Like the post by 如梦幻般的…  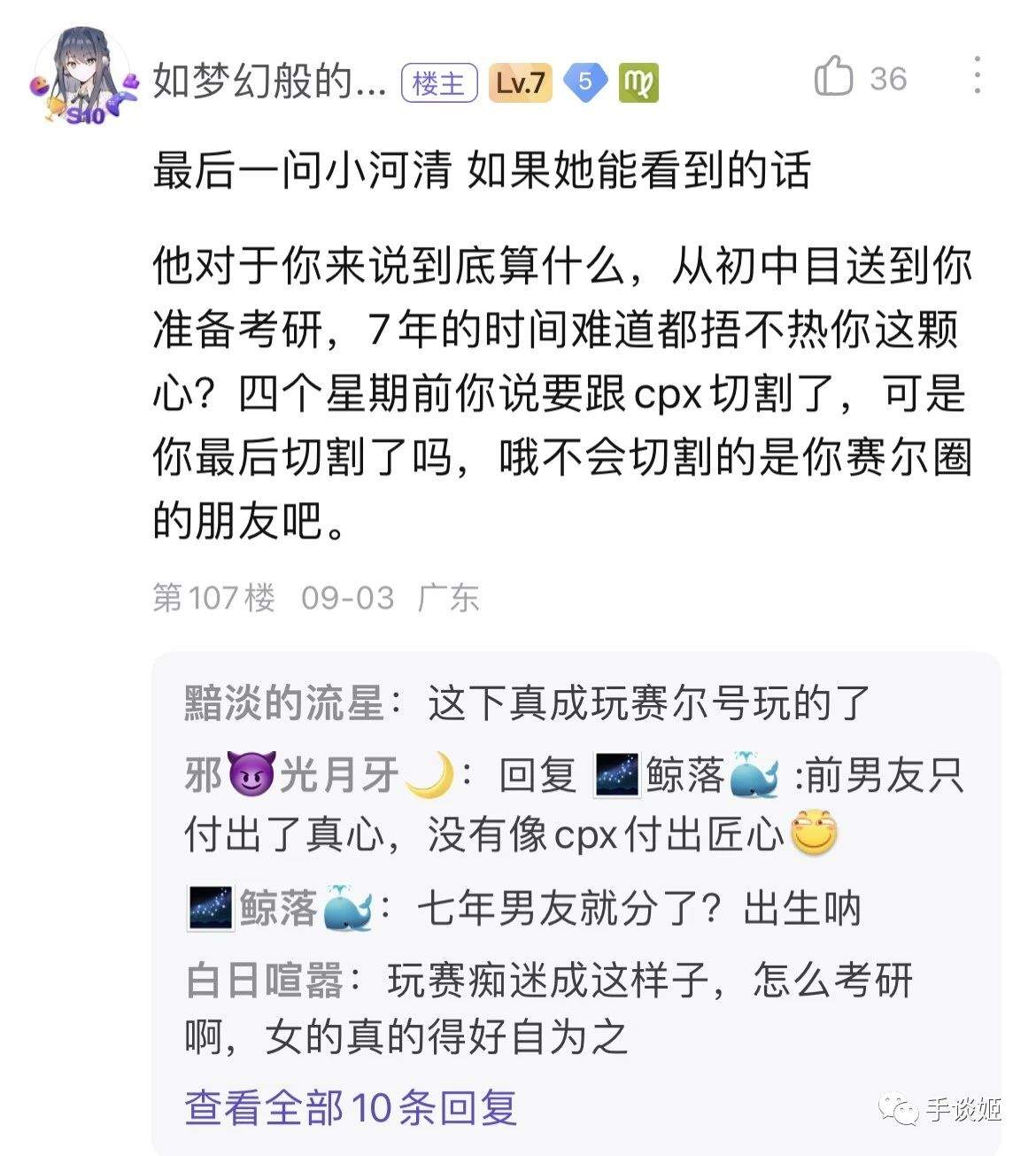[834, 77]
